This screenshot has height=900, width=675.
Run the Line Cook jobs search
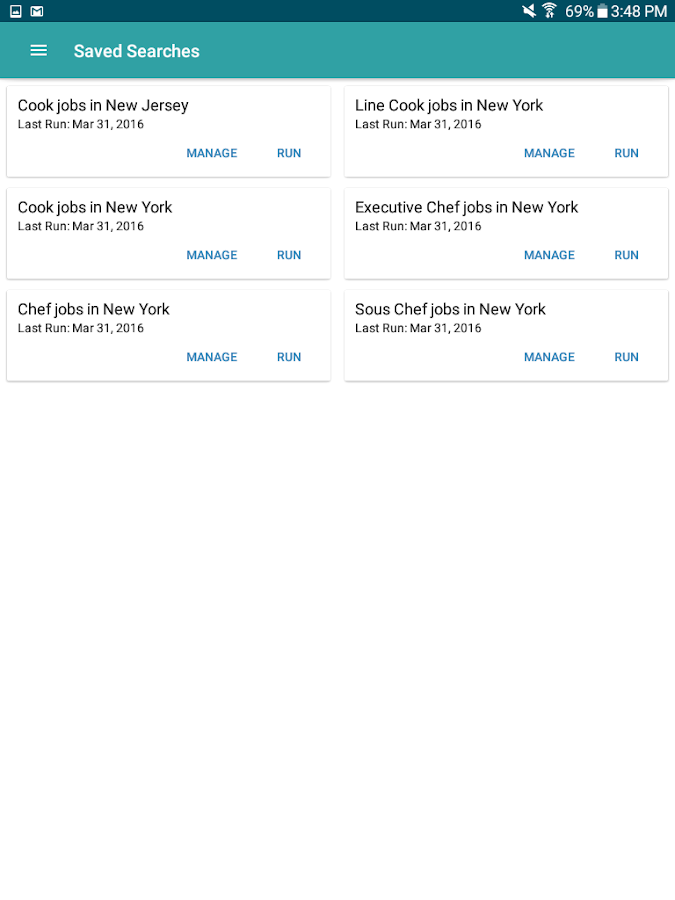pyautogui.click(x=626, y=153)
